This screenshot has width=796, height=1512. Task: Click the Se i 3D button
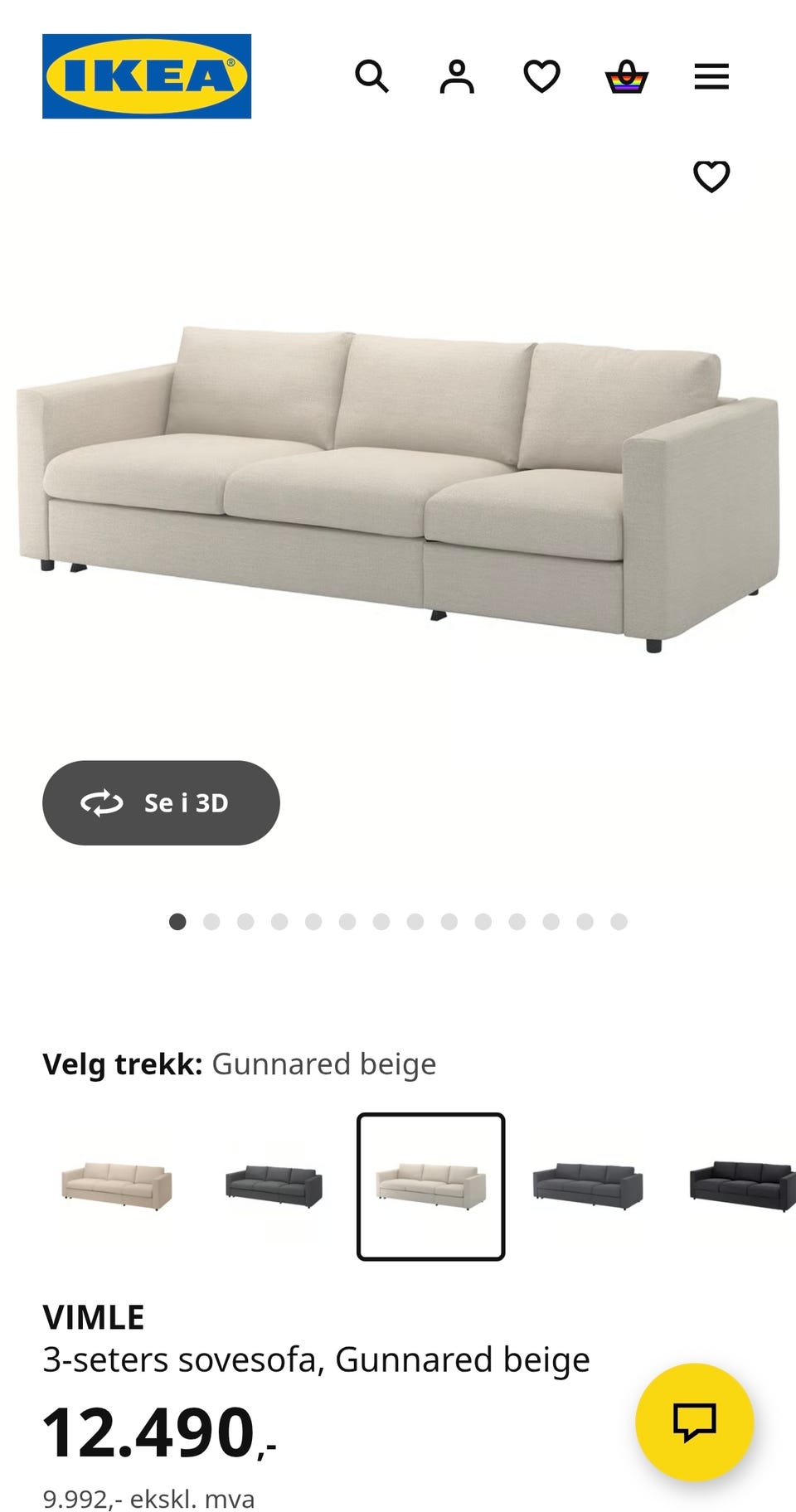[x=162, y=802]
